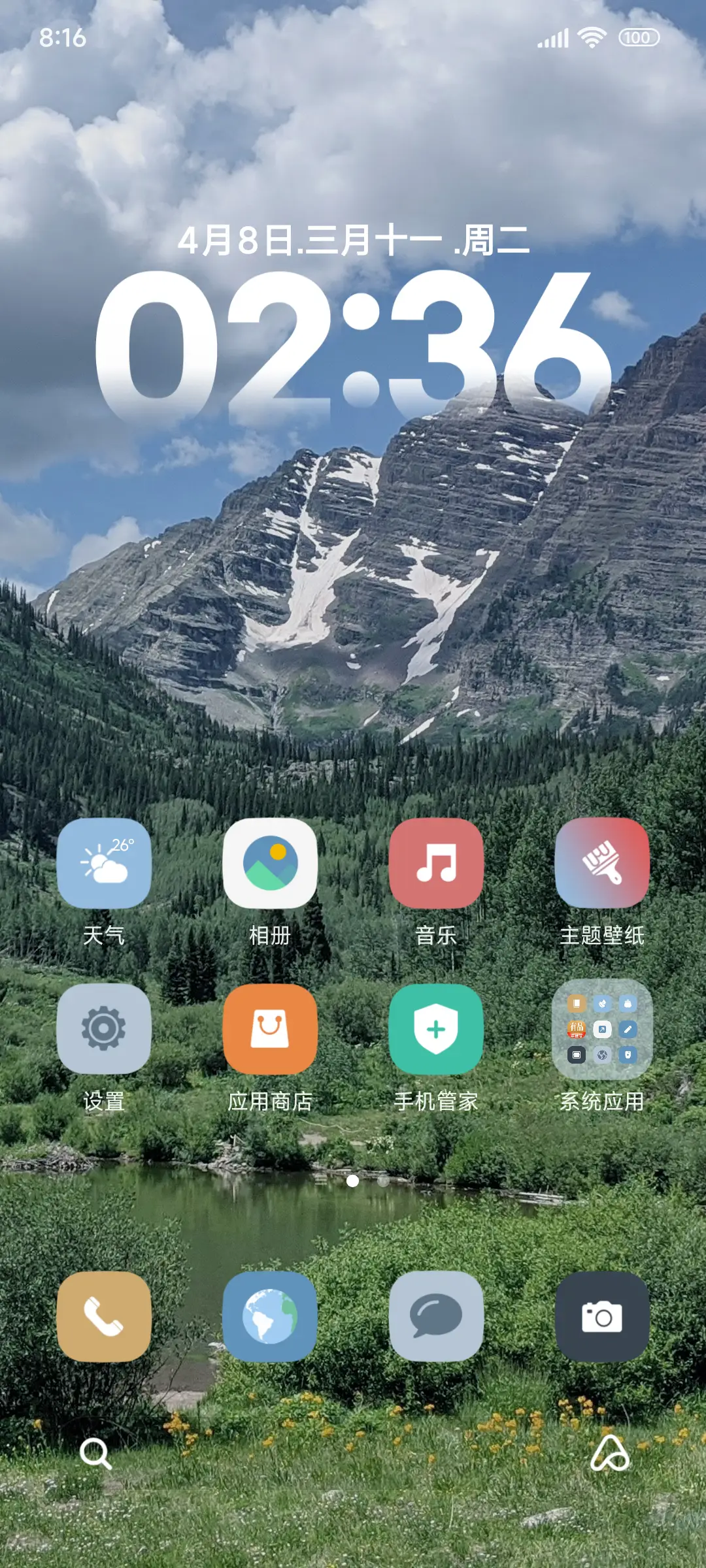This screenshot has width=706, height=1568.
Task: Open the Phone dialer in the dock
Action: 105,1317
